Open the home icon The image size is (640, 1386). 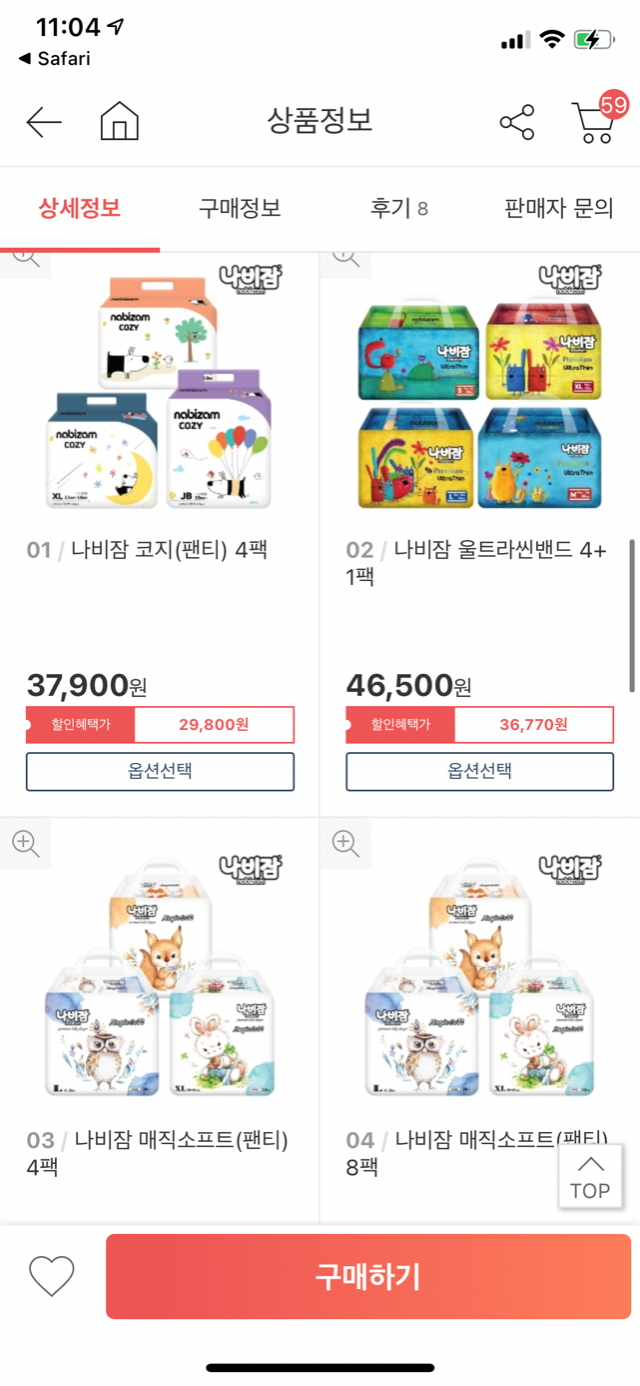click(x=119, y=122)
